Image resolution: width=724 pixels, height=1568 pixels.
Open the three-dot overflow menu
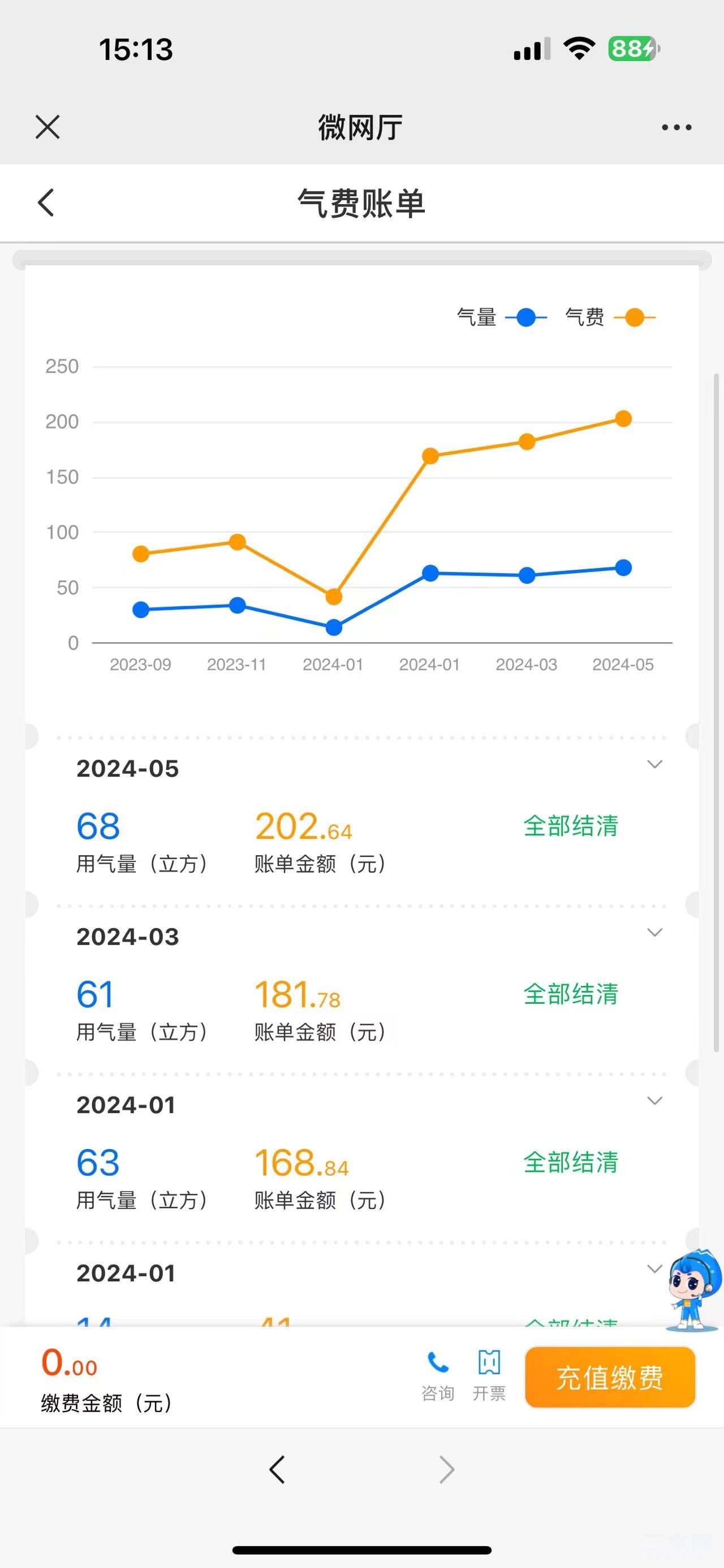(676, 127)
